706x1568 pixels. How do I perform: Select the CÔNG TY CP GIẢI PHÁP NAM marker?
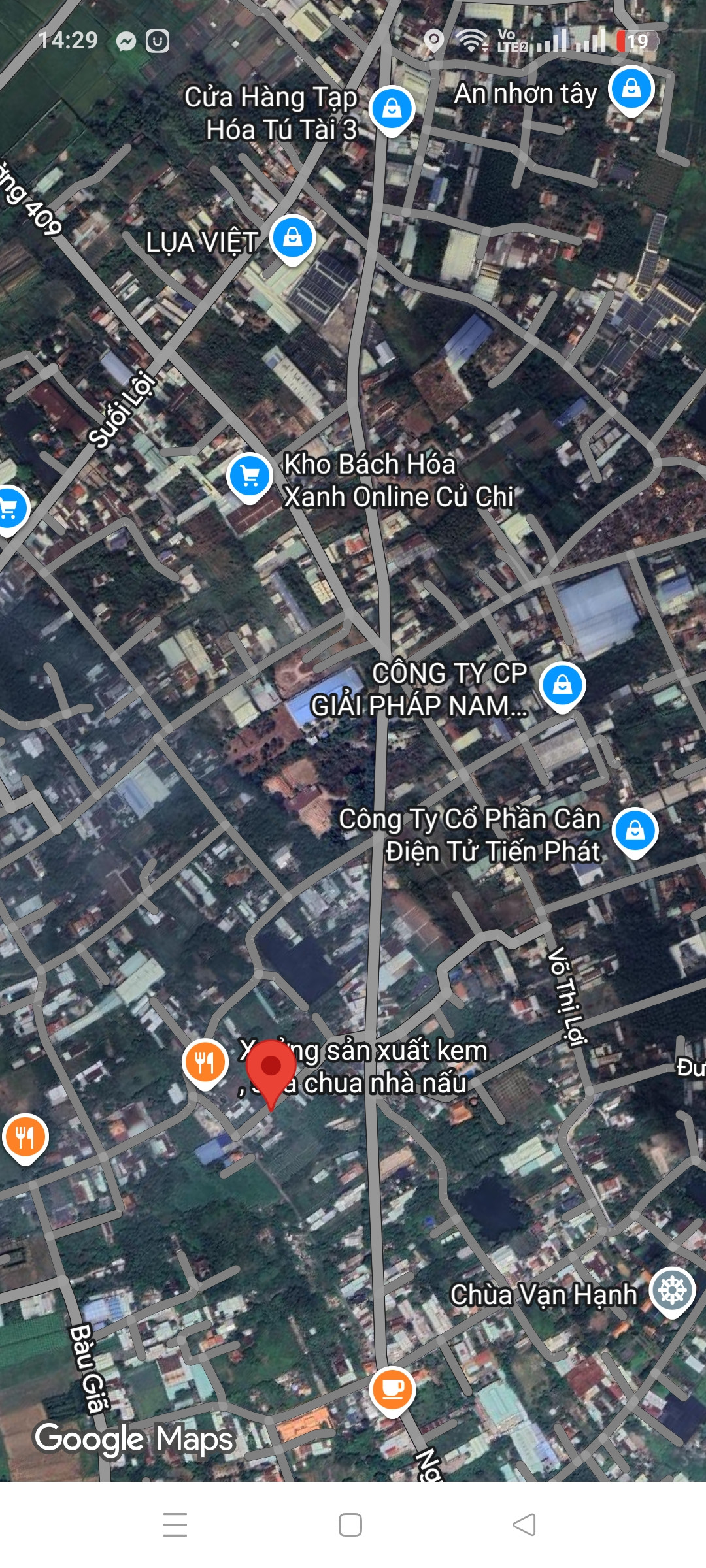(563, 687)
